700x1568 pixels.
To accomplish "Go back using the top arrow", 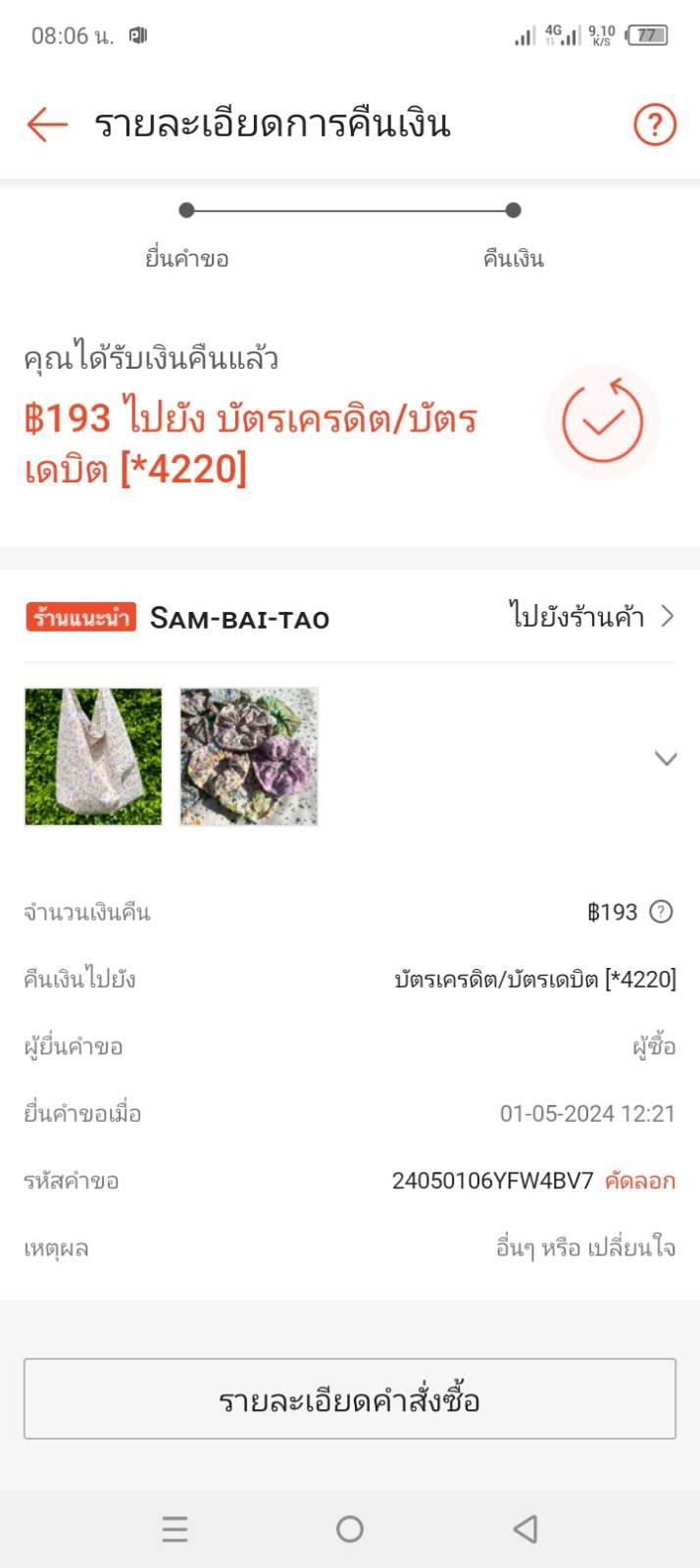I will (x=47, y=125).
